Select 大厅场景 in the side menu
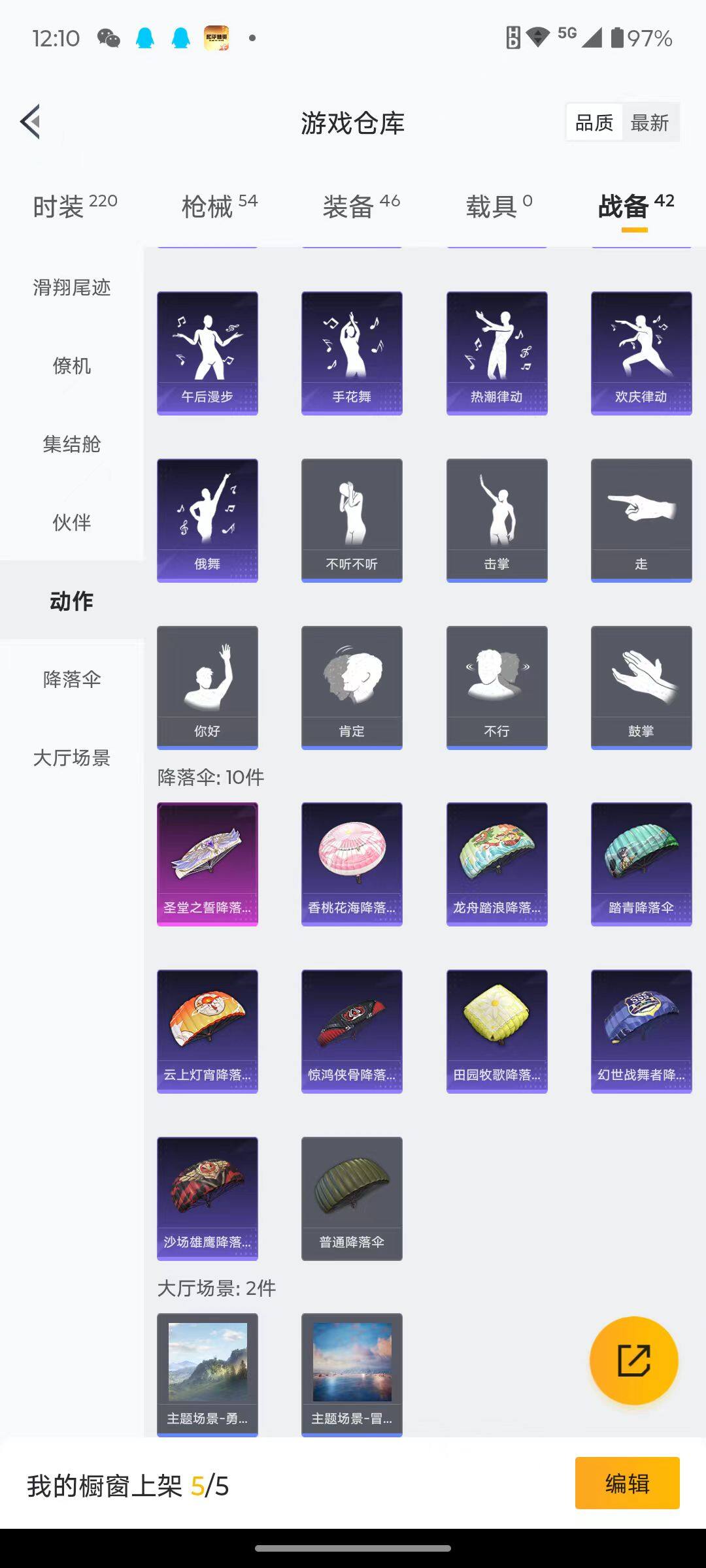The height and width of the screenshot is (1568, 706). 72,758
